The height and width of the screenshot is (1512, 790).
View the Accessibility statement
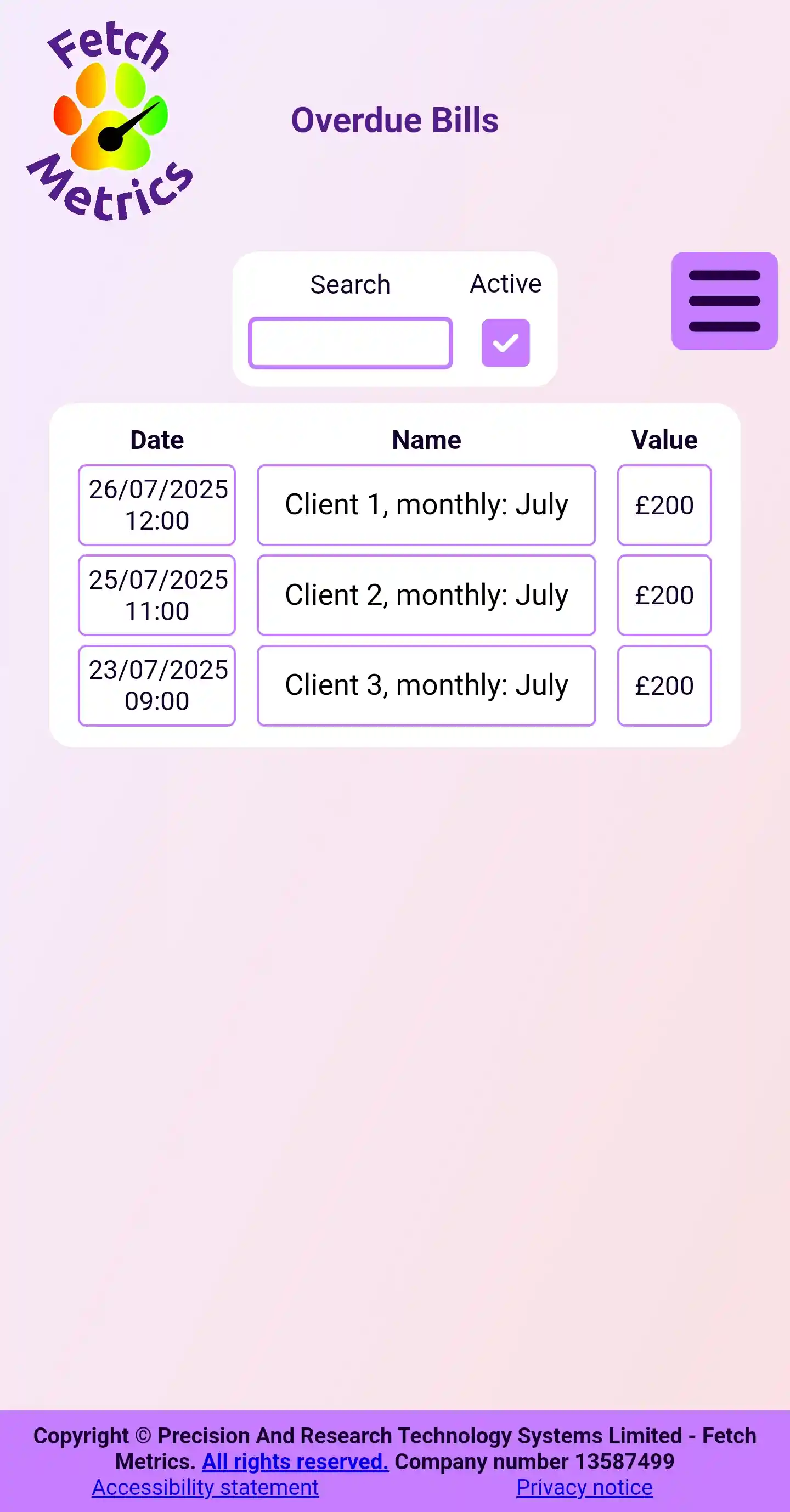click(x=205, y=1487)
